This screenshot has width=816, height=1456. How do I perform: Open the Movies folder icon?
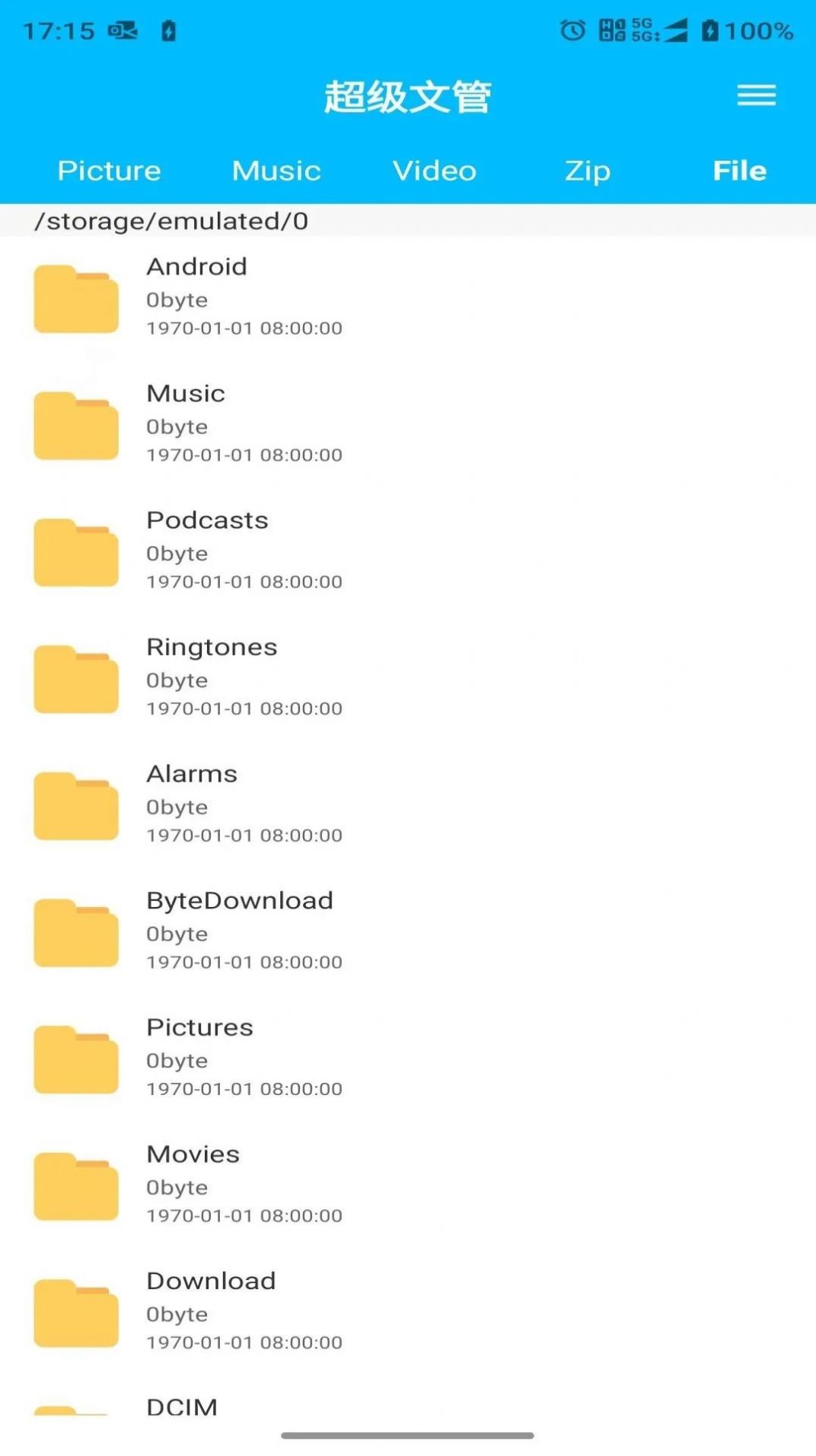[75, 1185]
